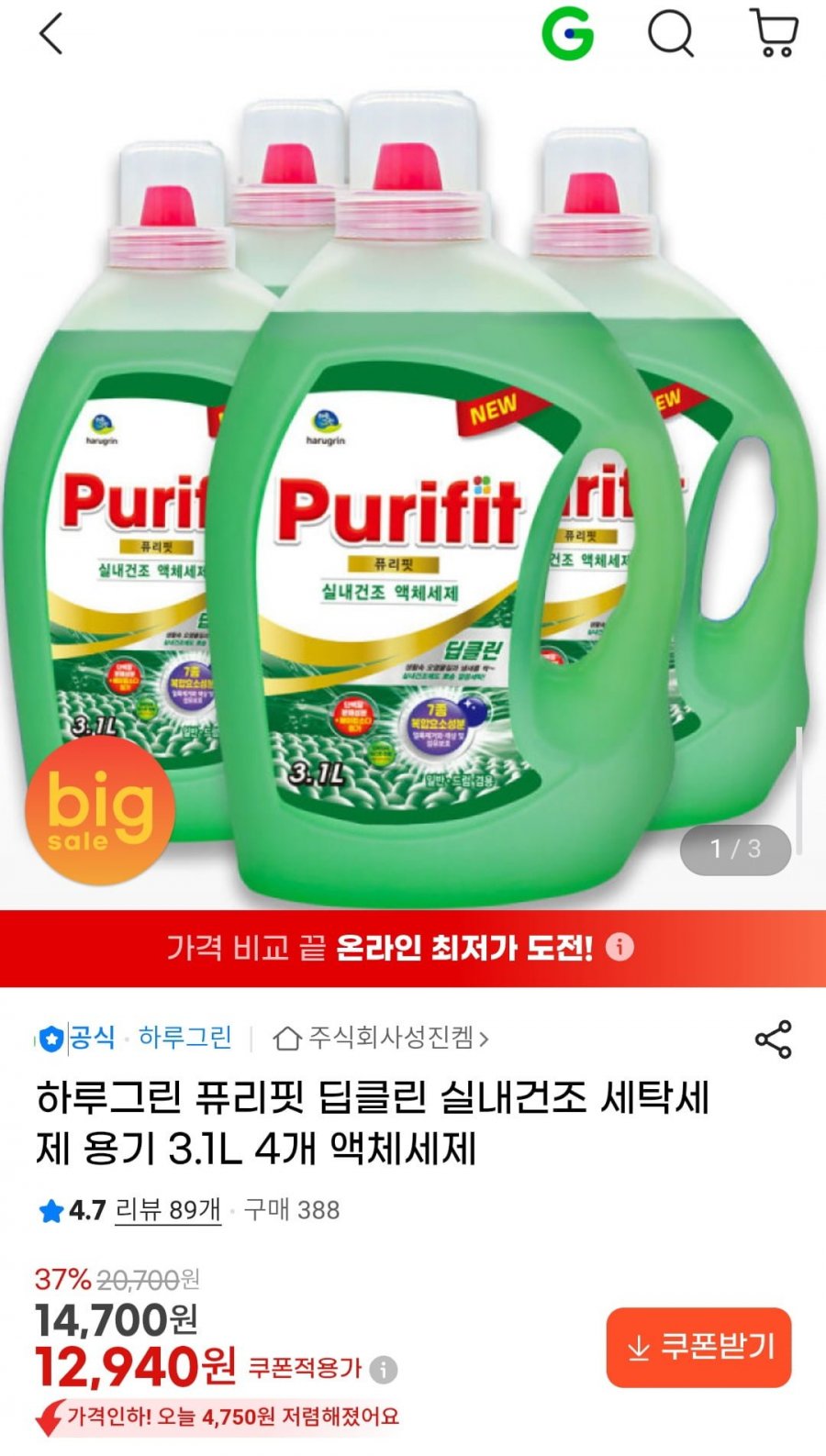Open the 리뷰 89개 reviews link
Image resolution: width=826 pixels, height=1456 pixels.
click(168, 1210)
